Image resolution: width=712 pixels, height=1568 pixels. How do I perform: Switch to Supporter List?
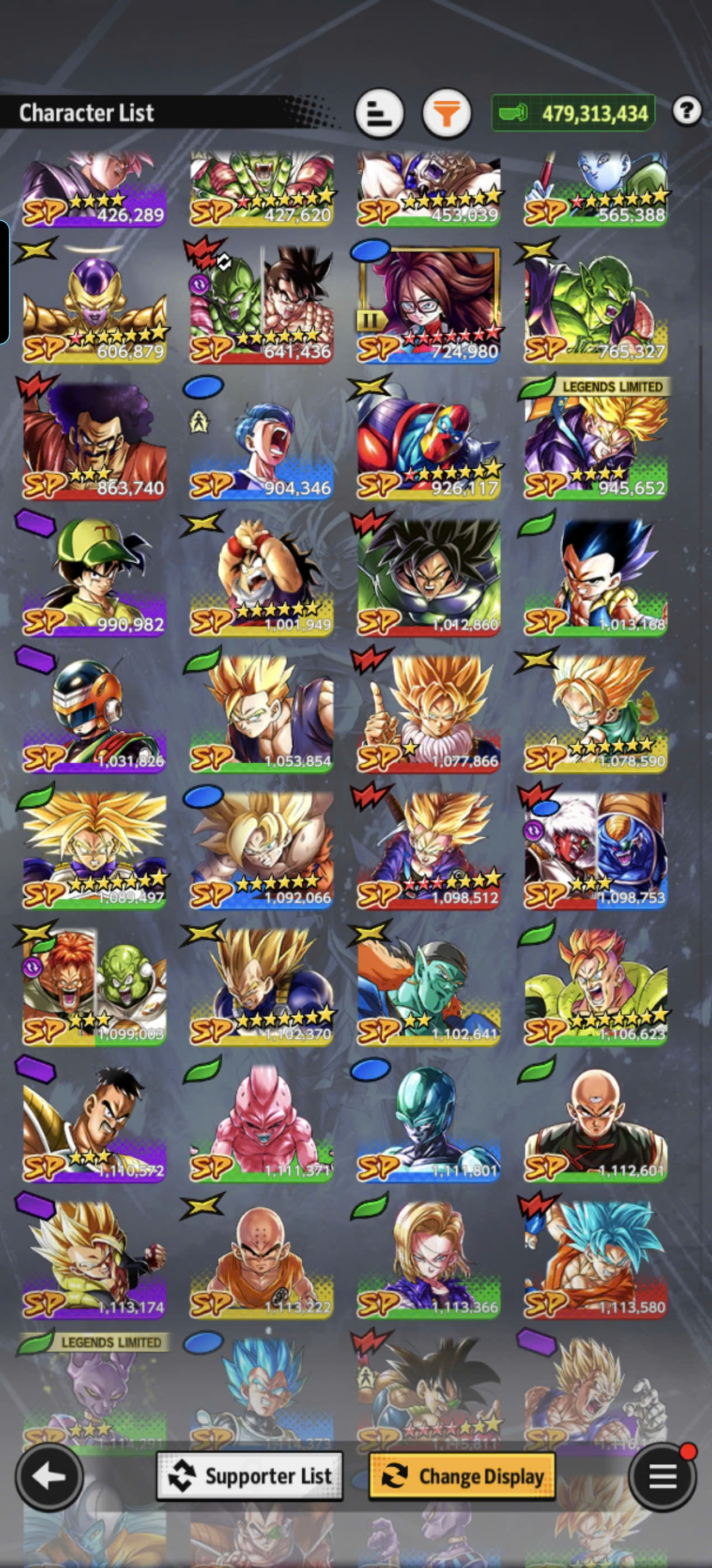(x=250, y=1476)
